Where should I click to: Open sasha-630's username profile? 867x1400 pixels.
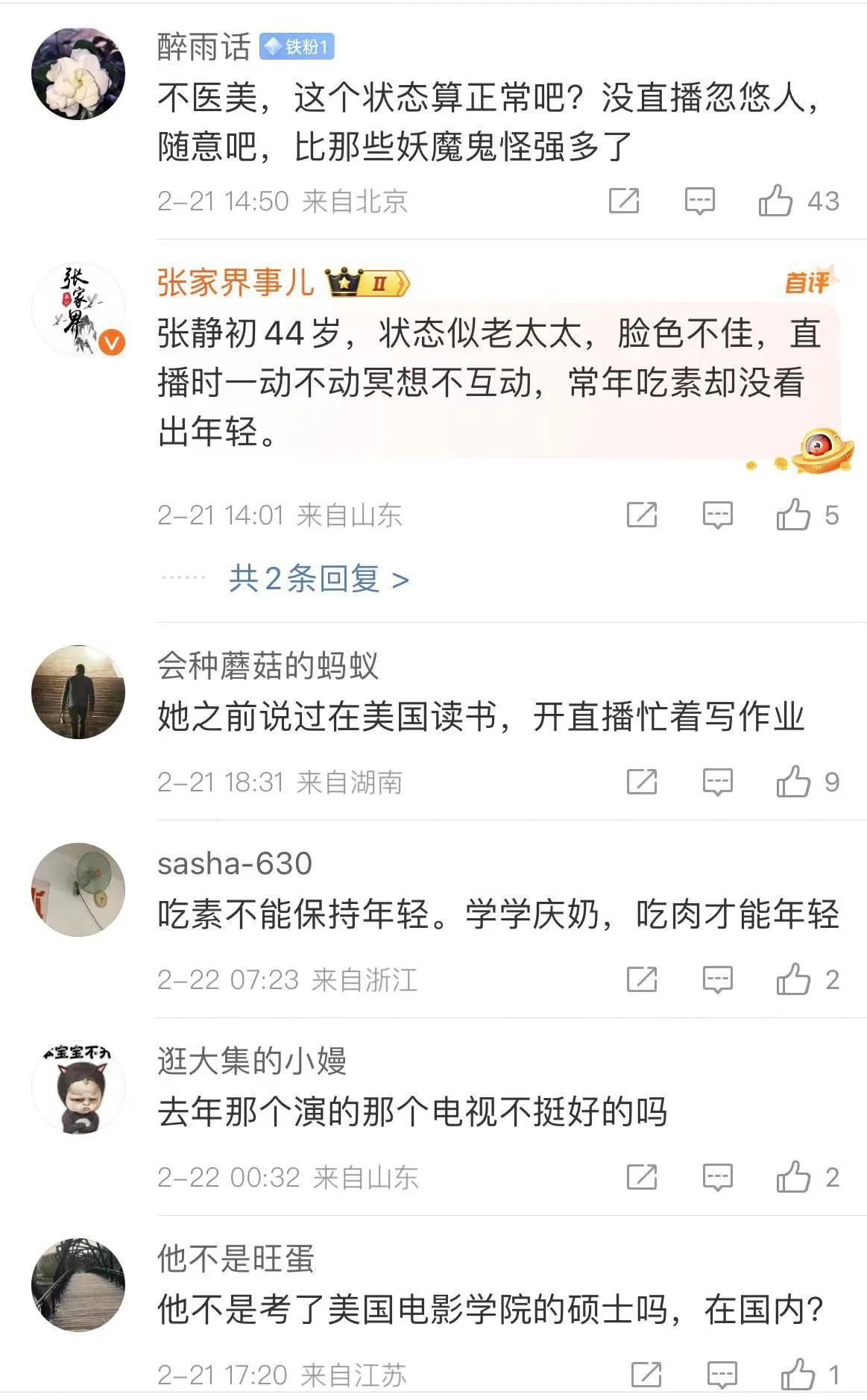click(234, 864)
